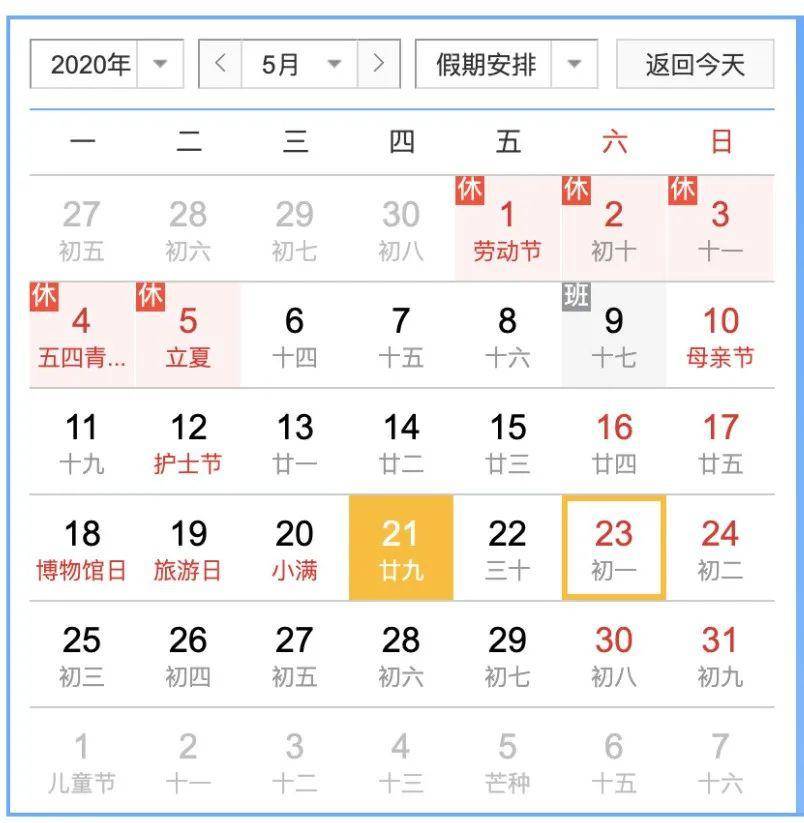Choose May 31 初九
Image resolution: width=804 pixels, height=823 pixels.
[720, 654]
